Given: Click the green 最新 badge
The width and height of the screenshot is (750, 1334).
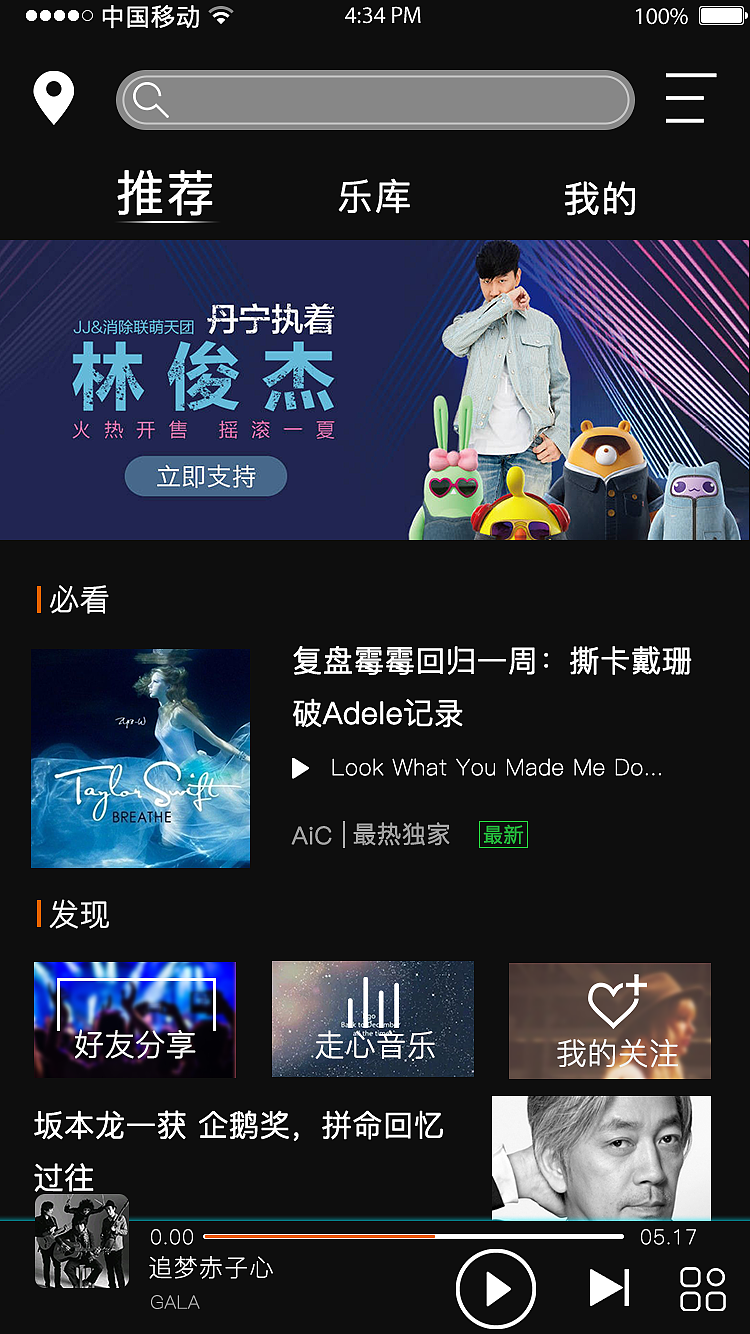Looking at the screenshot, I should pyautogui.click(x=503, y=834).
